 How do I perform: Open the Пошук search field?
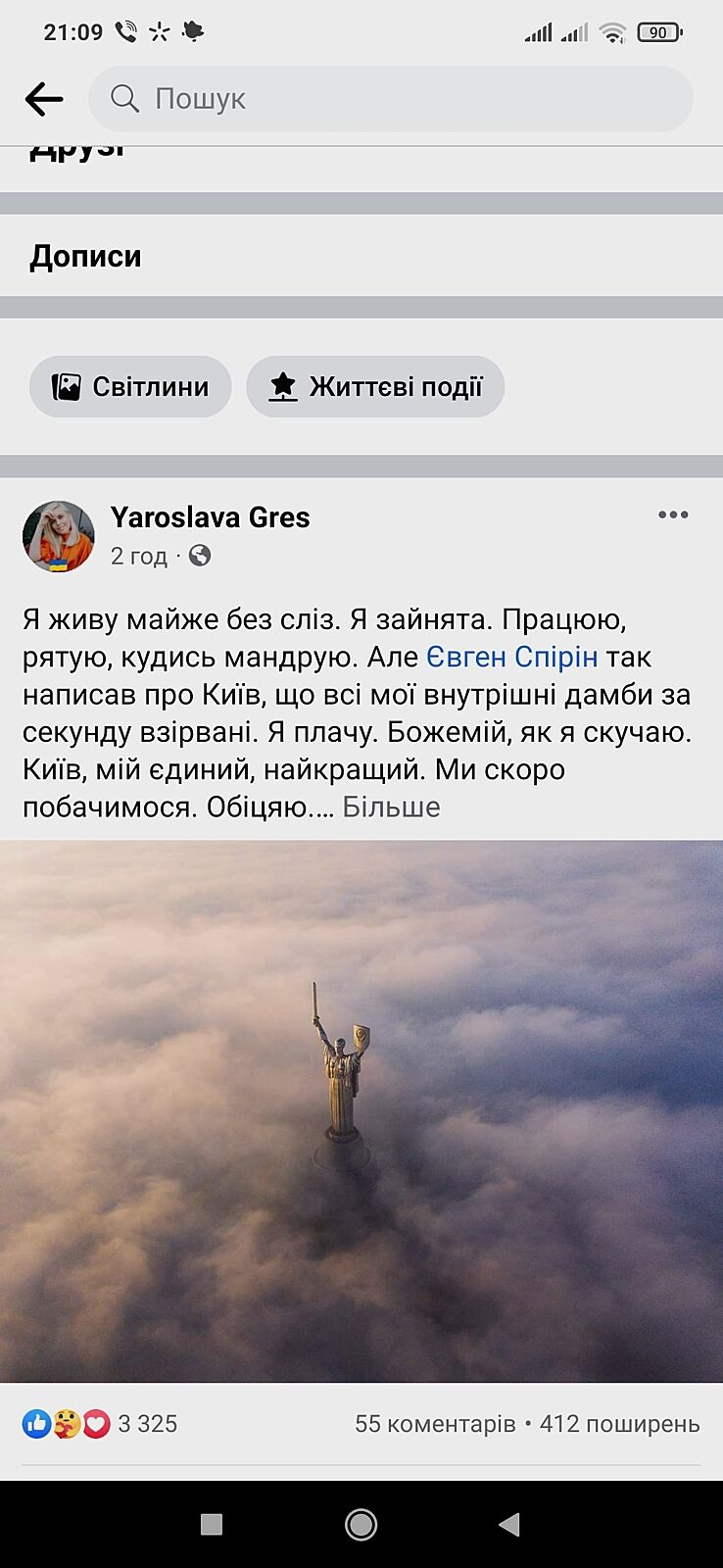point(390,99)
